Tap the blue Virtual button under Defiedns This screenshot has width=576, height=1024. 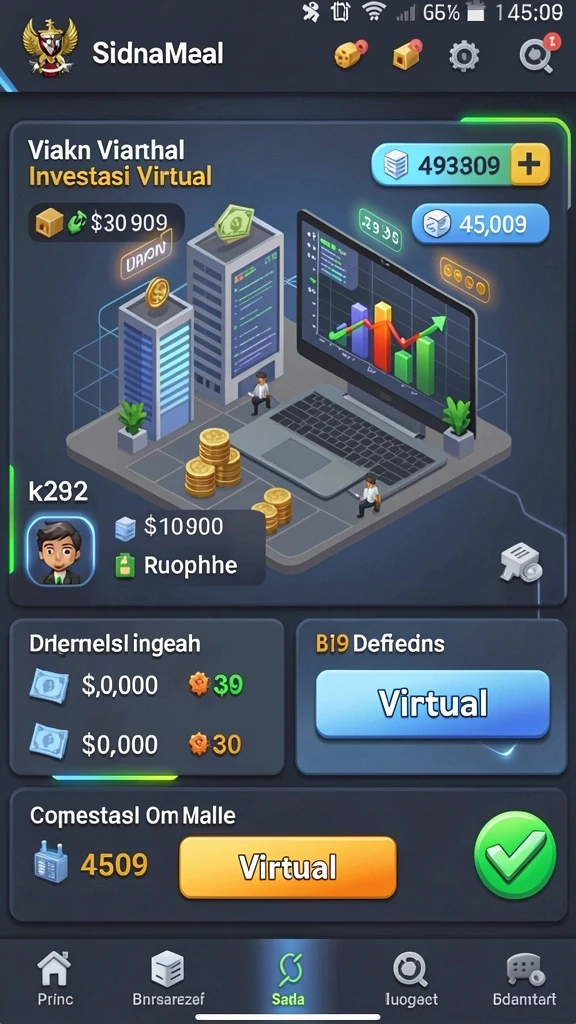pos(433,703)
